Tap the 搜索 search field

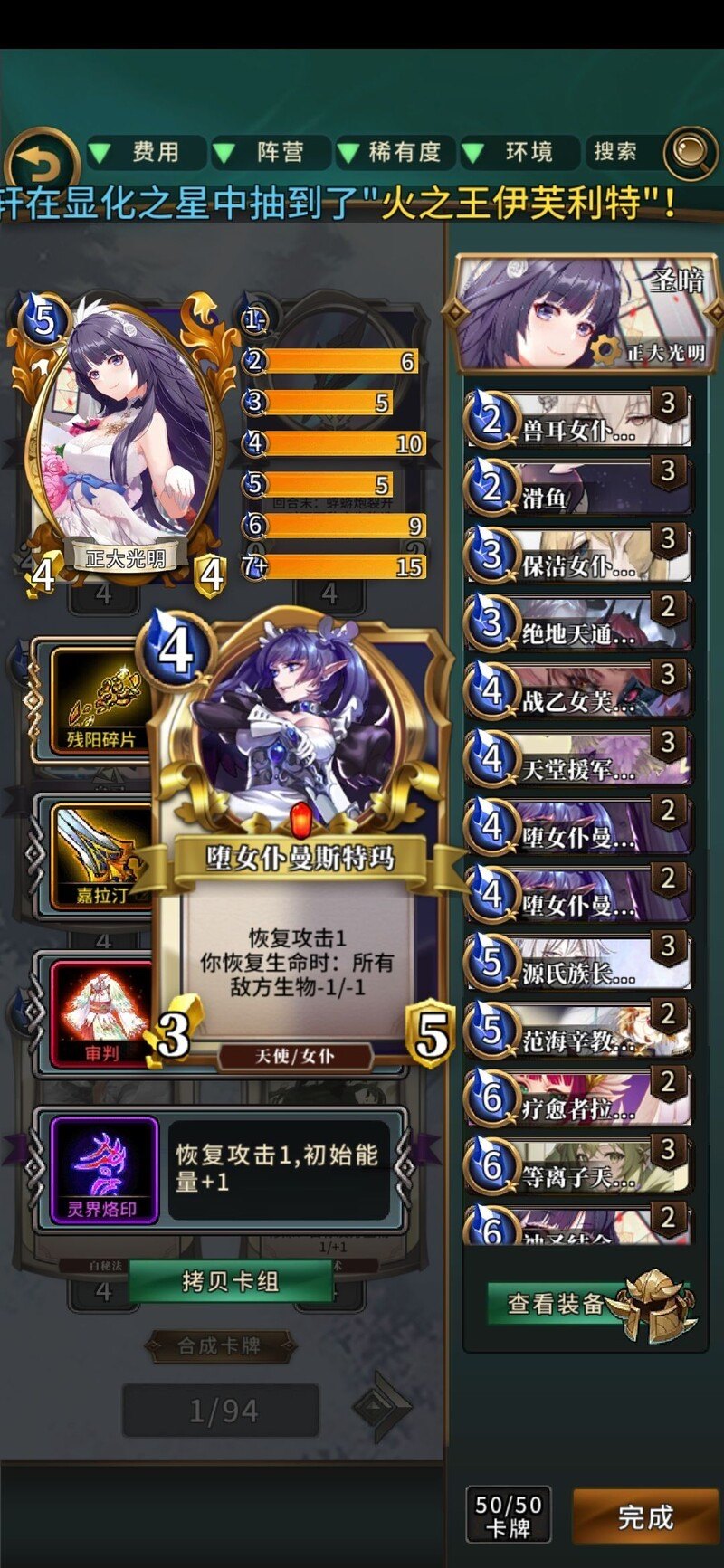[617, 152]
